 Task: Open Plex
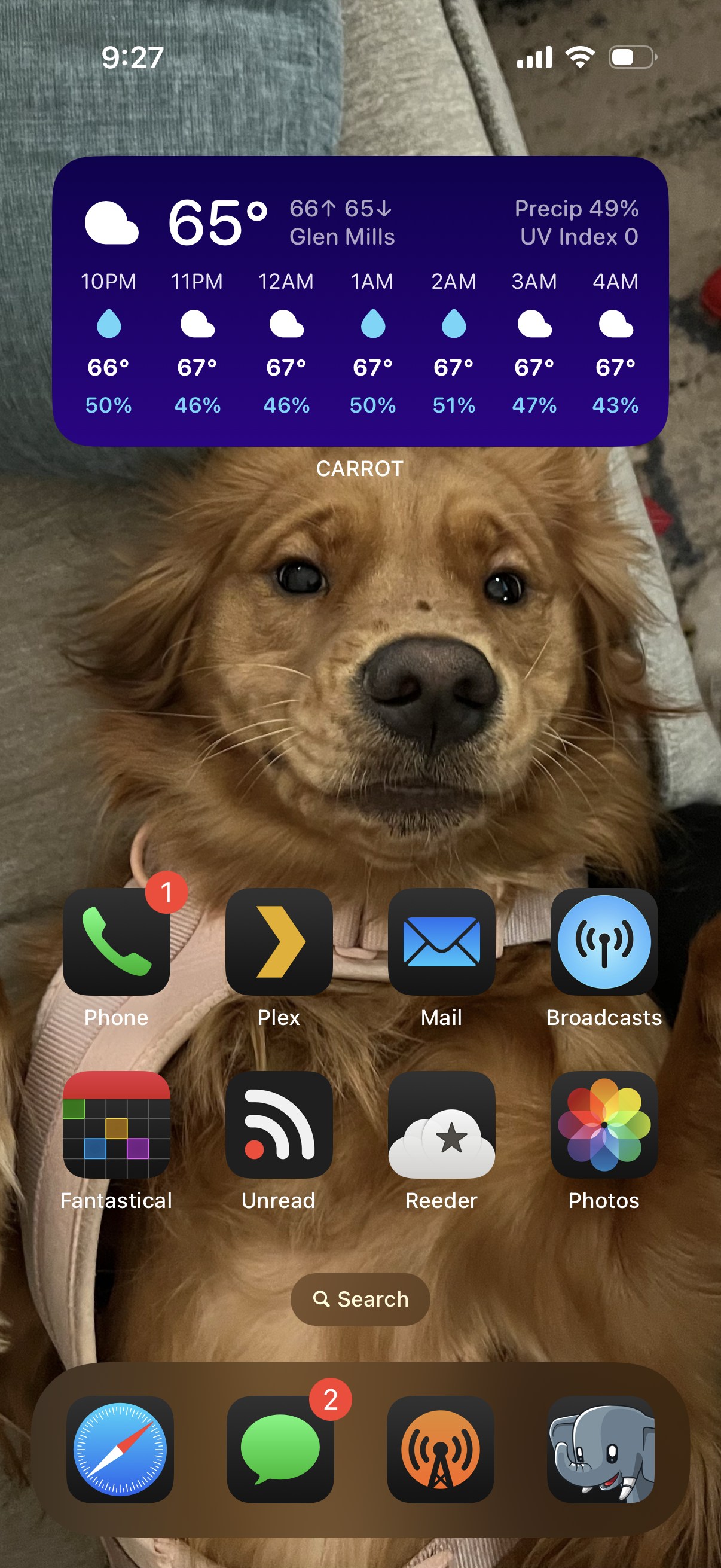[279, 942]
